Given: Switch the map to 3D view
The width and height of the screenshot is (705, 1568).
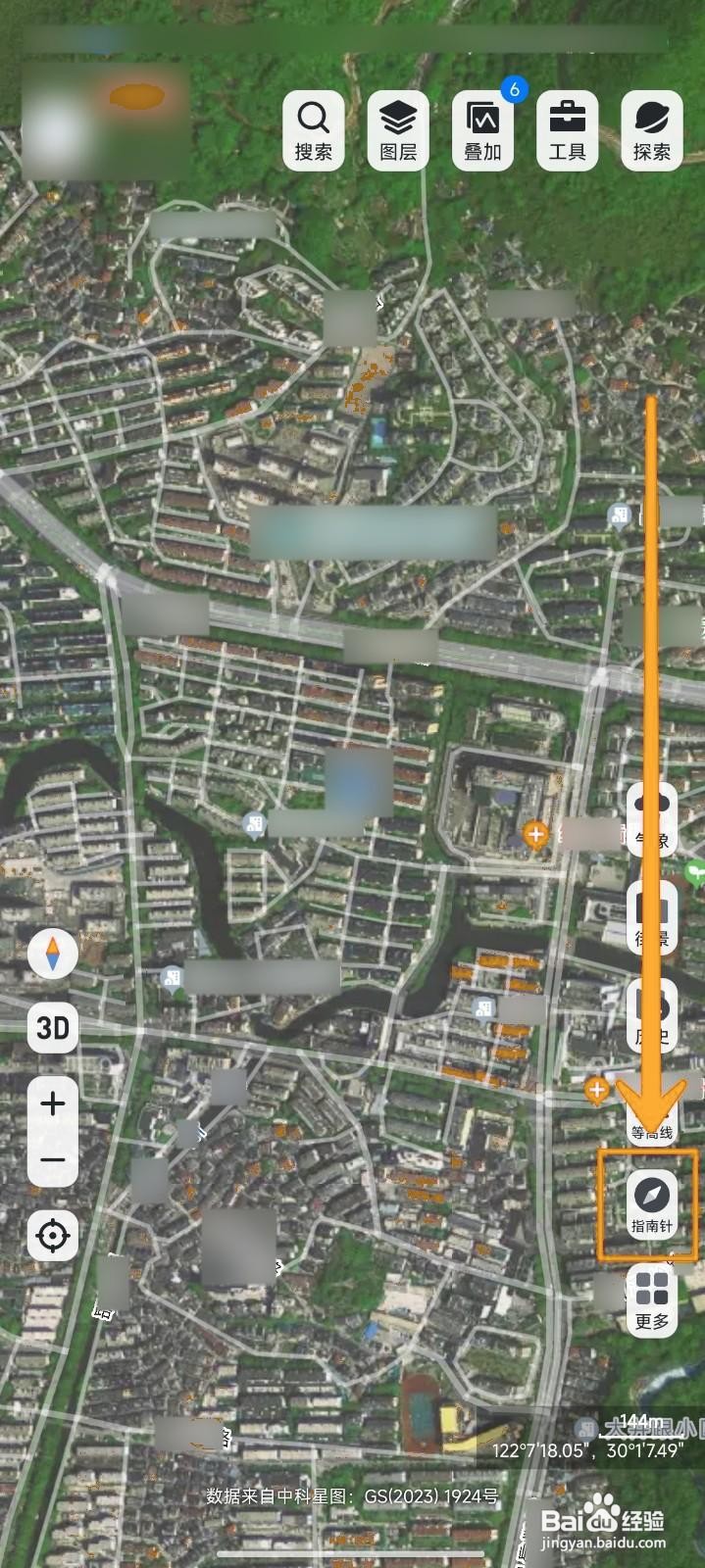Looking at the screenshot, I should 53,1027.
